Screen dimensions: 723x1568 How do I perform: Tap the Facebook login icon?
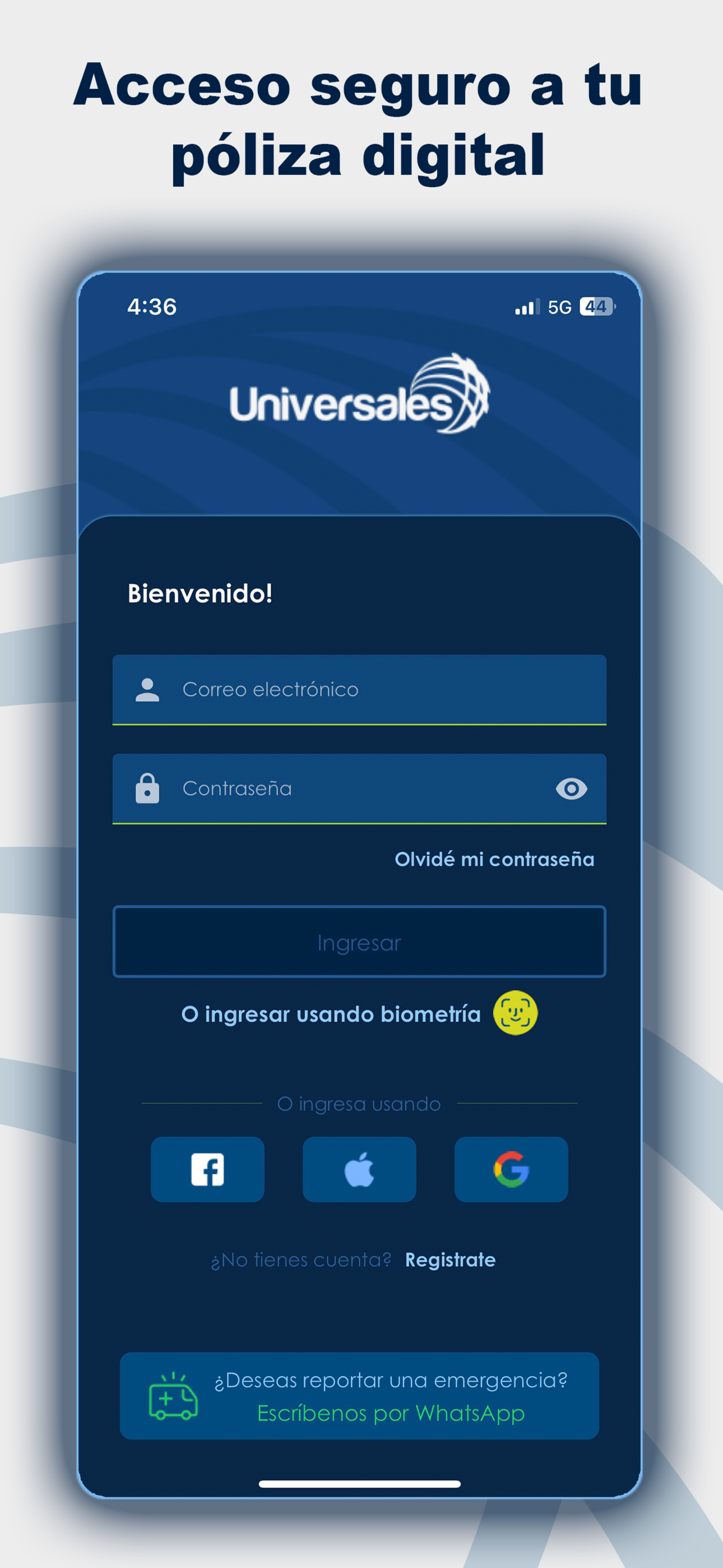click(207, 1169)
